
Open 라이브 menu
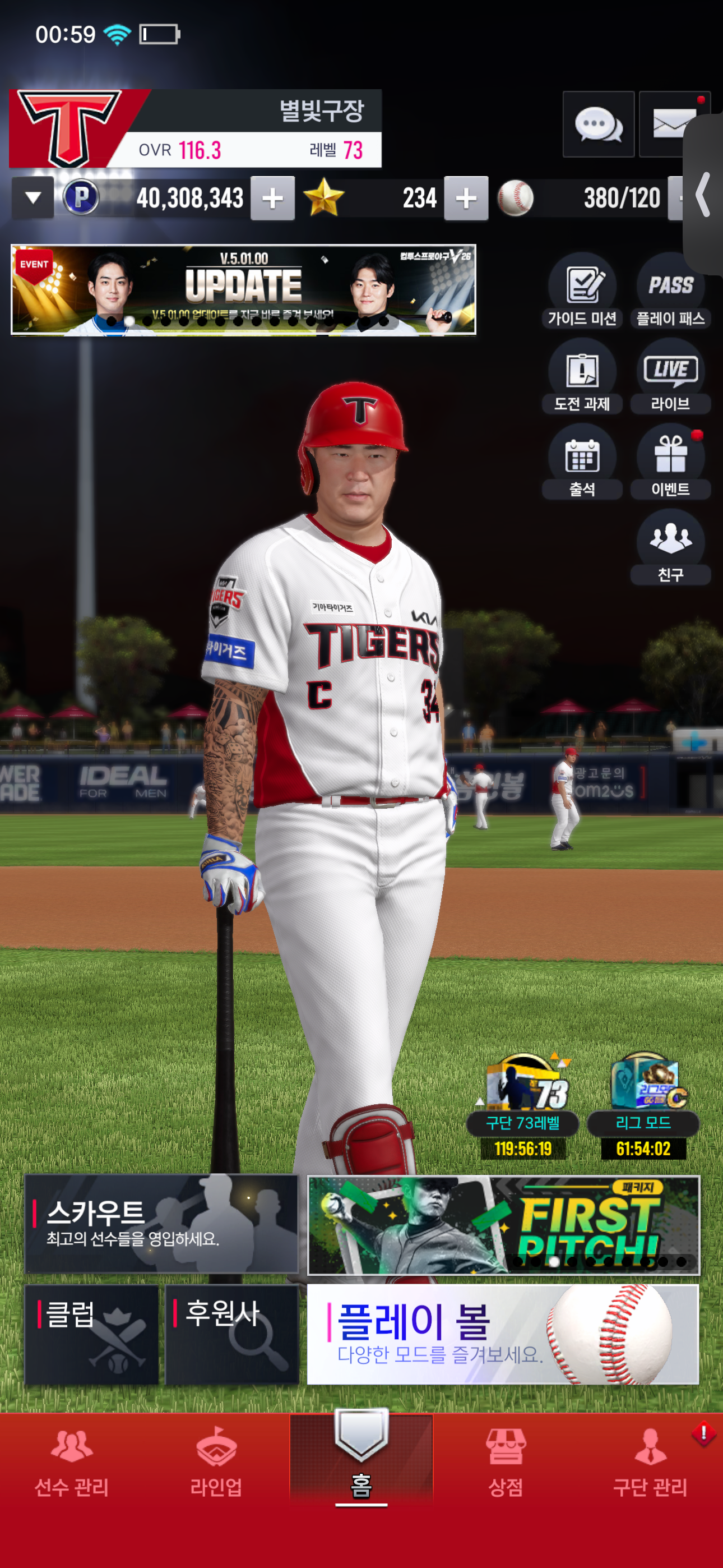coord(670,376)
